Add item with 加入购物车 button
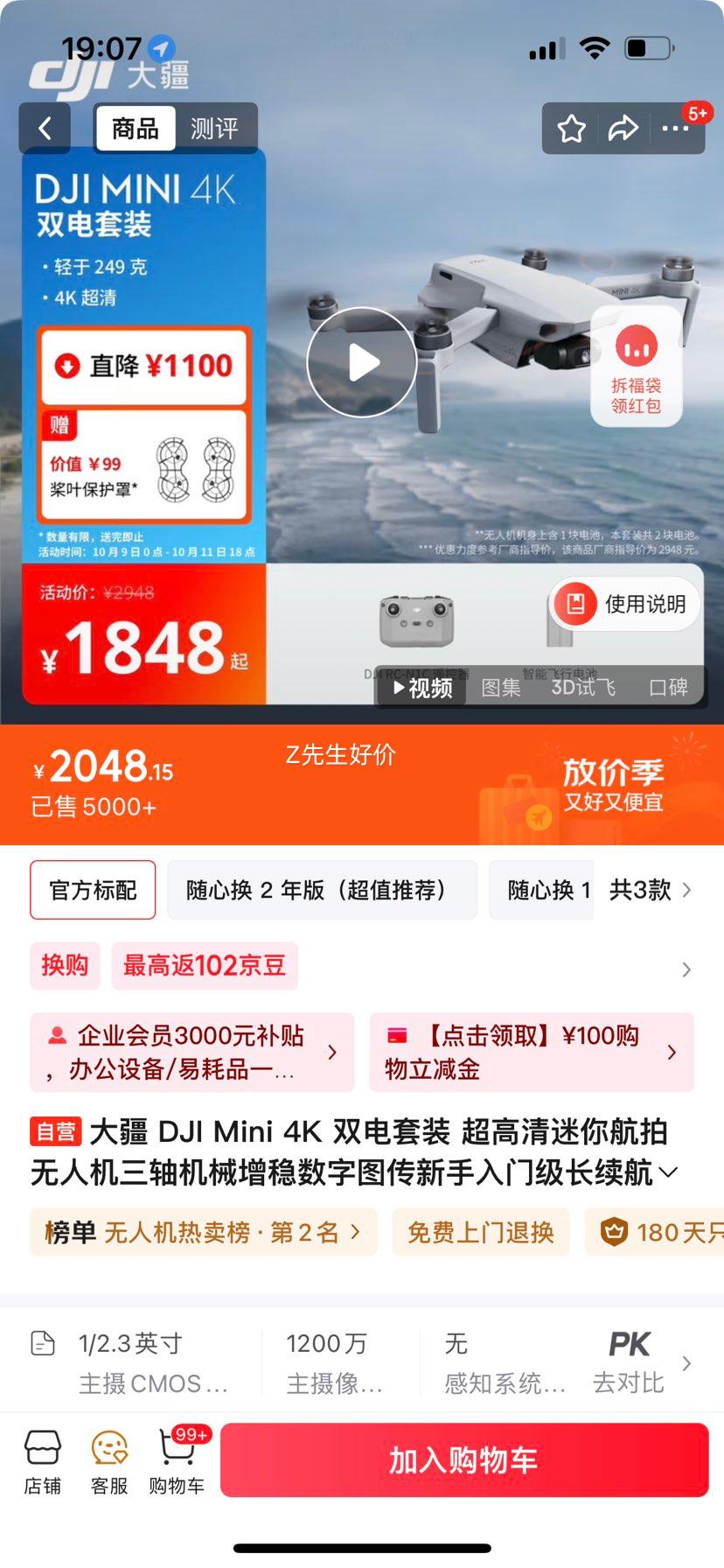The image size is (724, 1568). 463,1459
